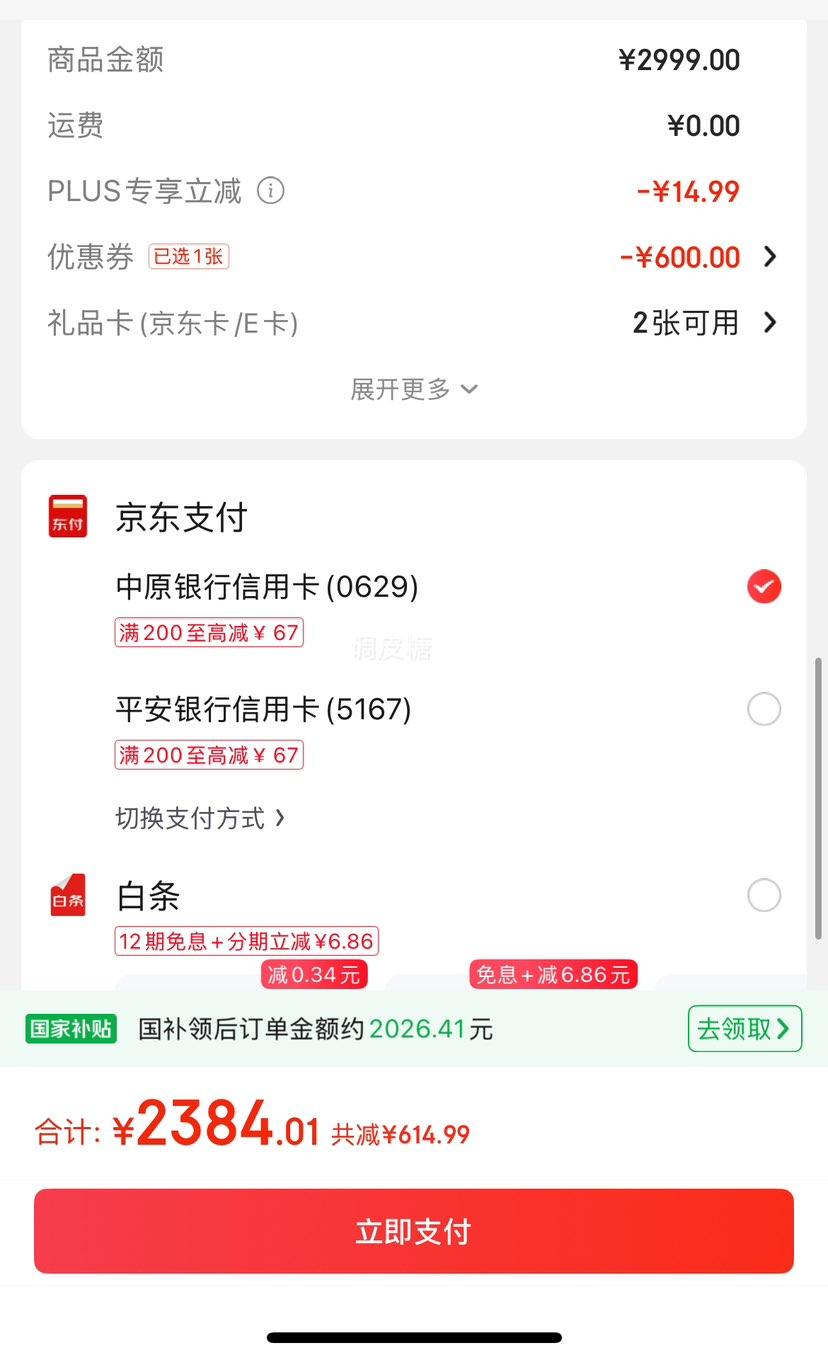Open the PLUS专享立减 info icon

click(x=271, y=190)
